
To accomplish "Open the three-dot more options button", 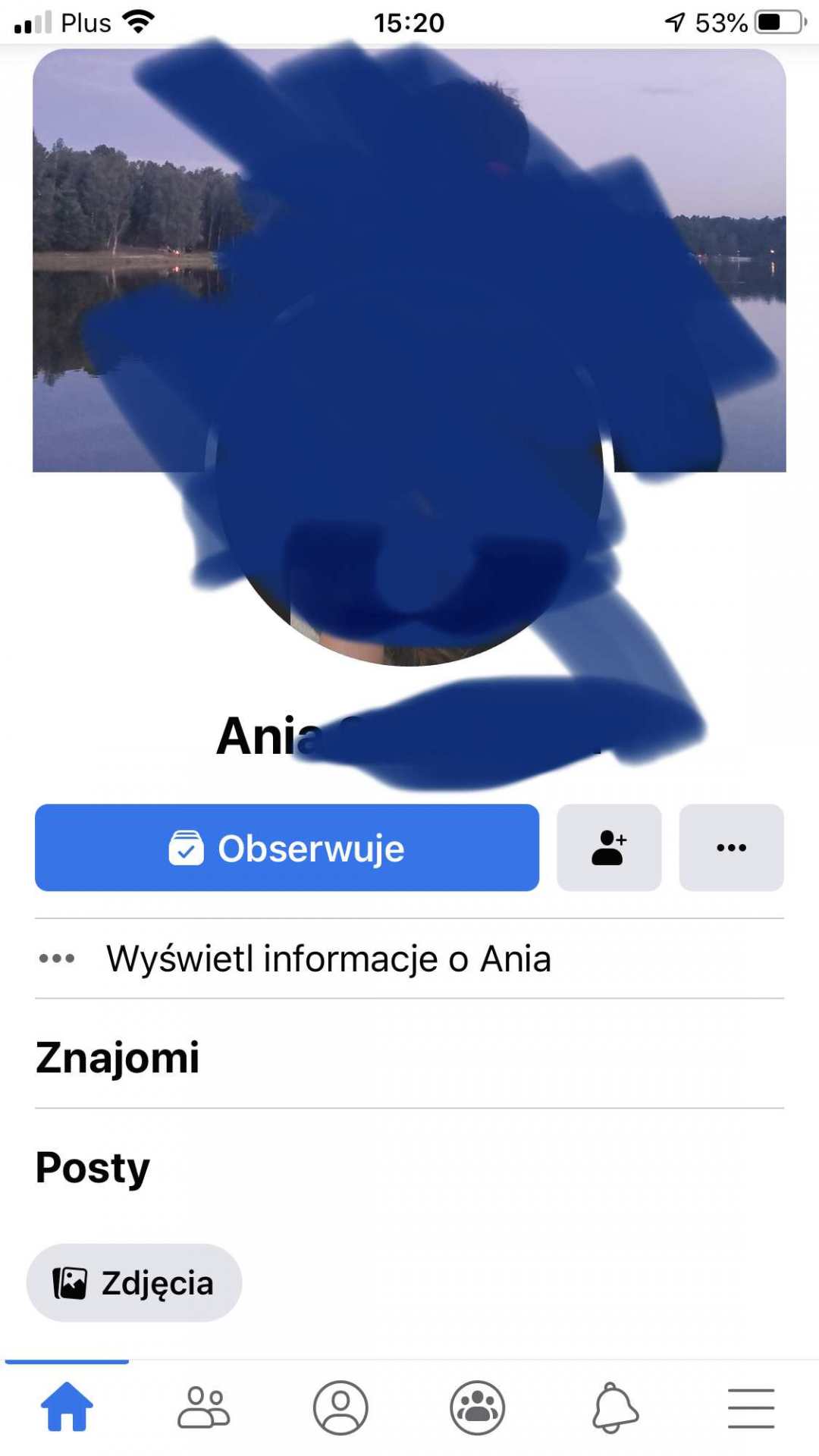I will pyautogui.click(x=731, y=848).
